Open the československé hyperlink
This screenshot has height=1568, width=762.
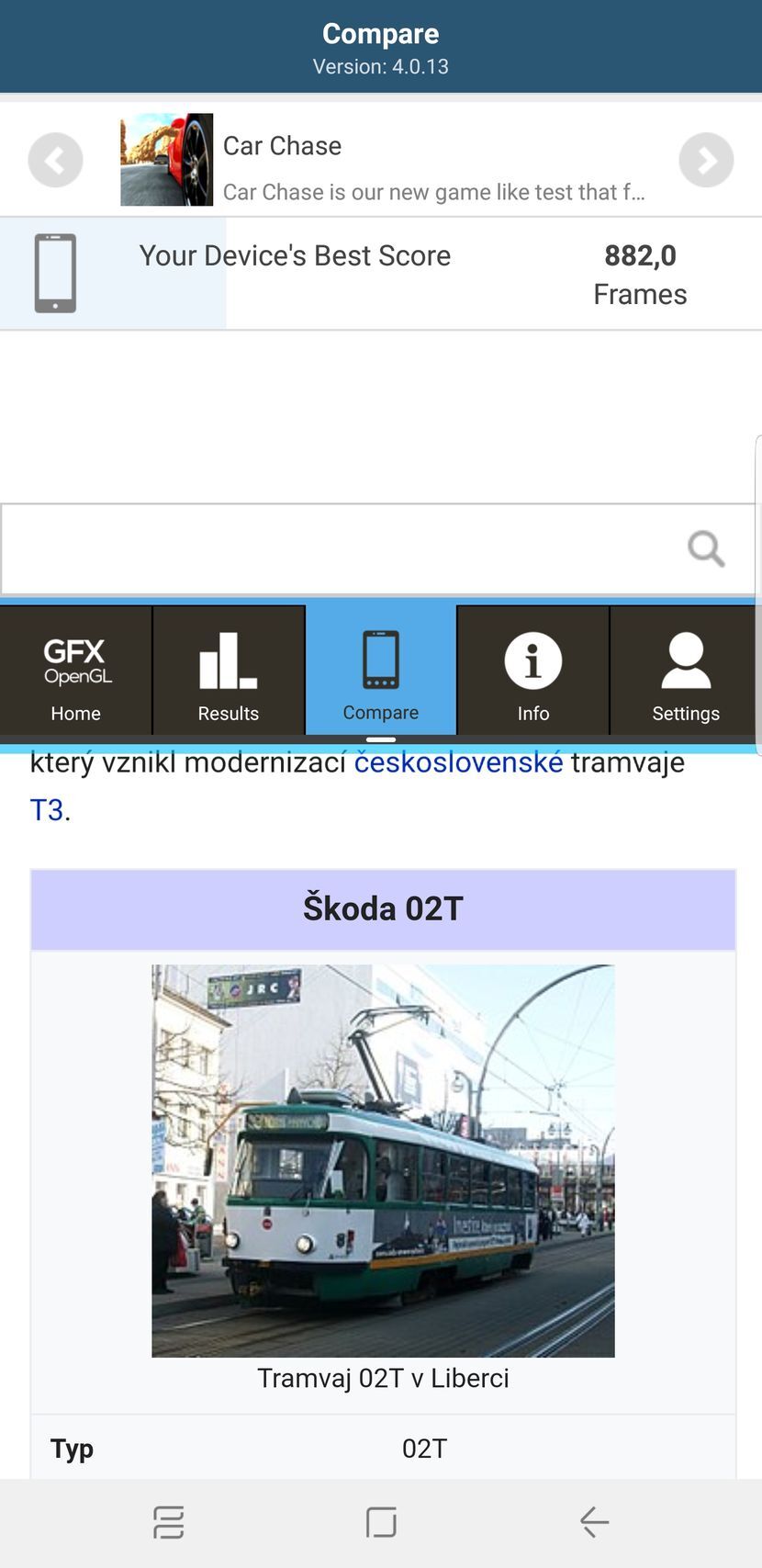click(x=458, y=761)
